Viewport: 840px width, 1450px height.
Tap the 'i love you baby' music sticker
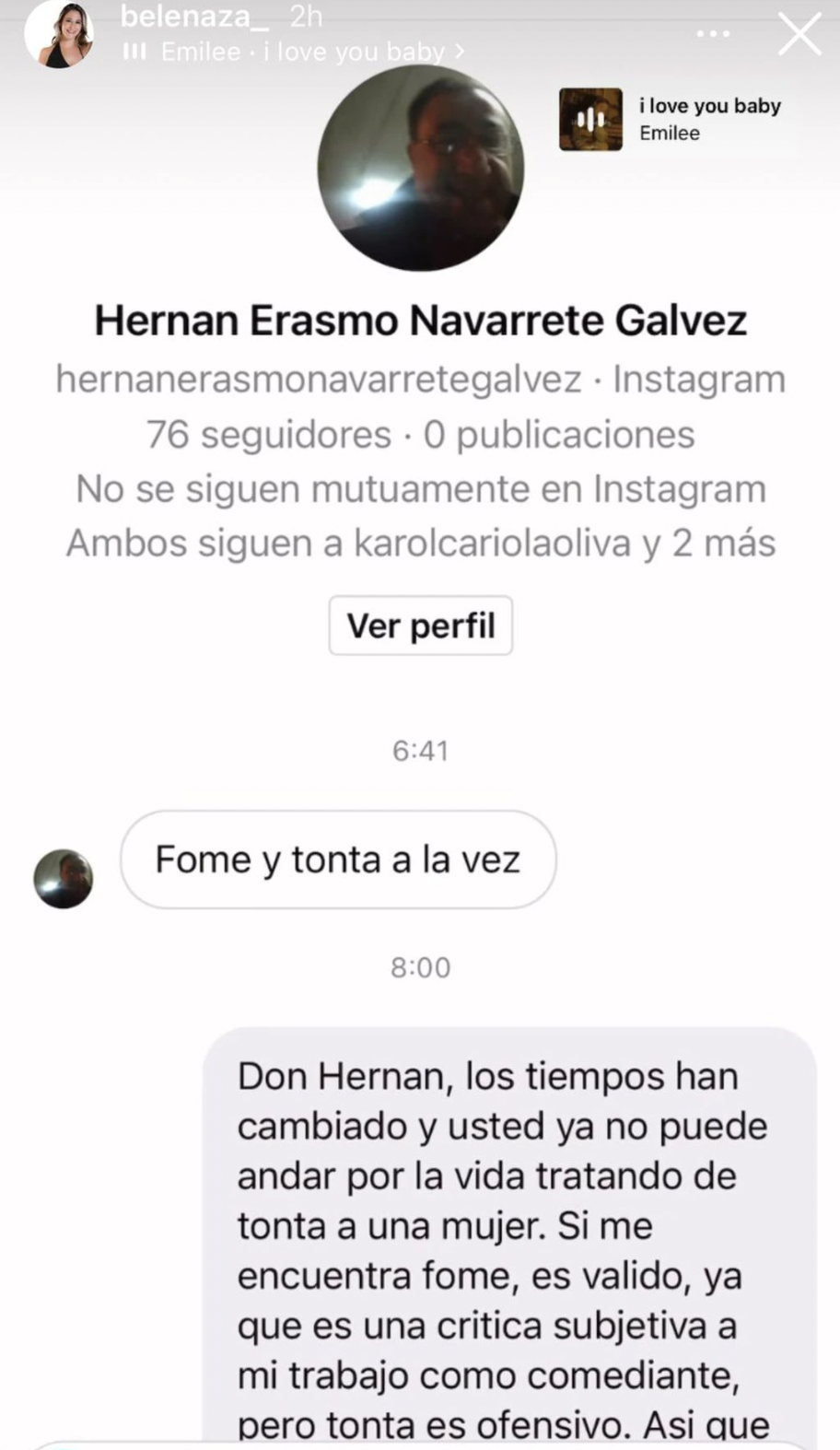pyautogui.click(x=672, y=119)
